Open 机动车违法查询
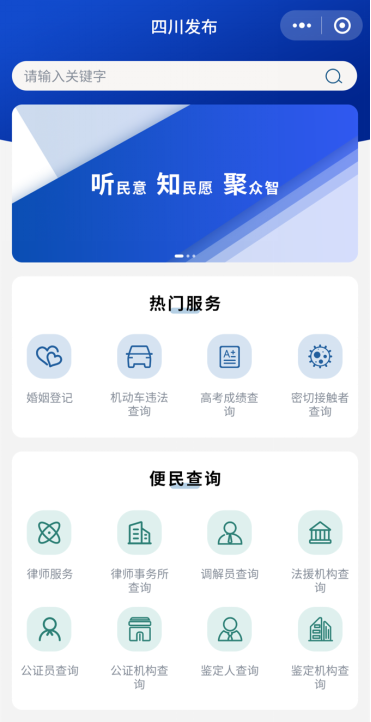The image size is (371, 722). [x=139, y=376]
